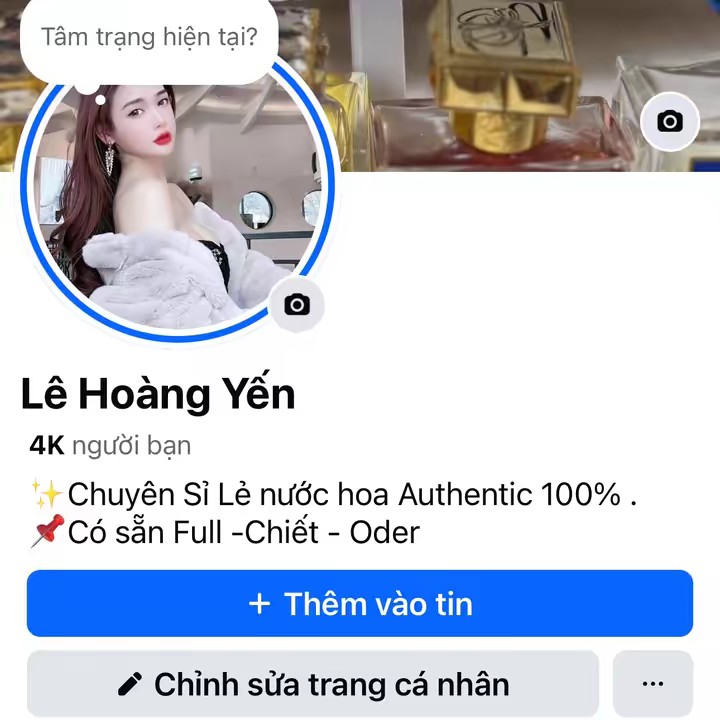Change profile picture via camera icon
Viewport: 720px width, 720px height.
(x=297, y=304)
